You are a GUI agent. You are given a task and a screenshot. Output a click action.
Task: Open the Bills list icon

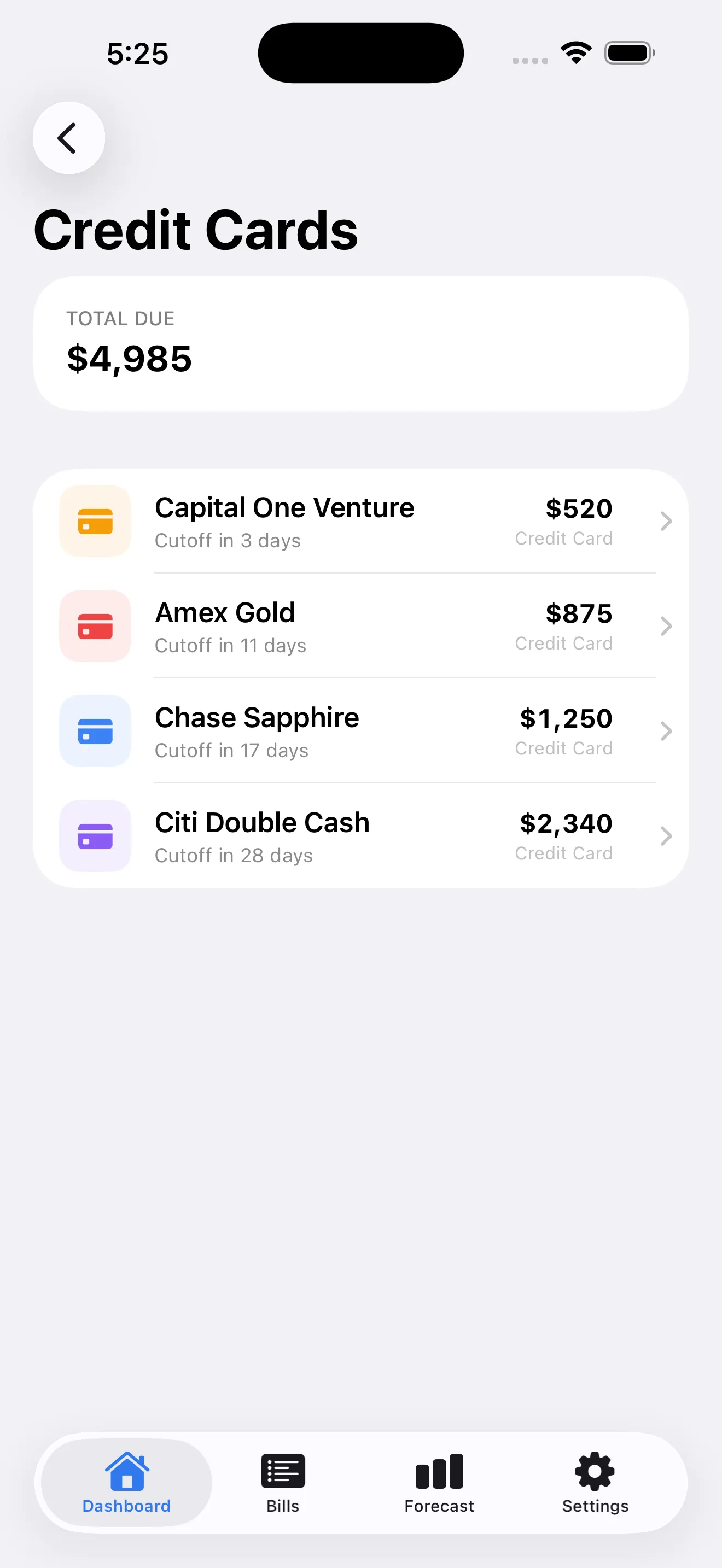(x=282, y=1472)
